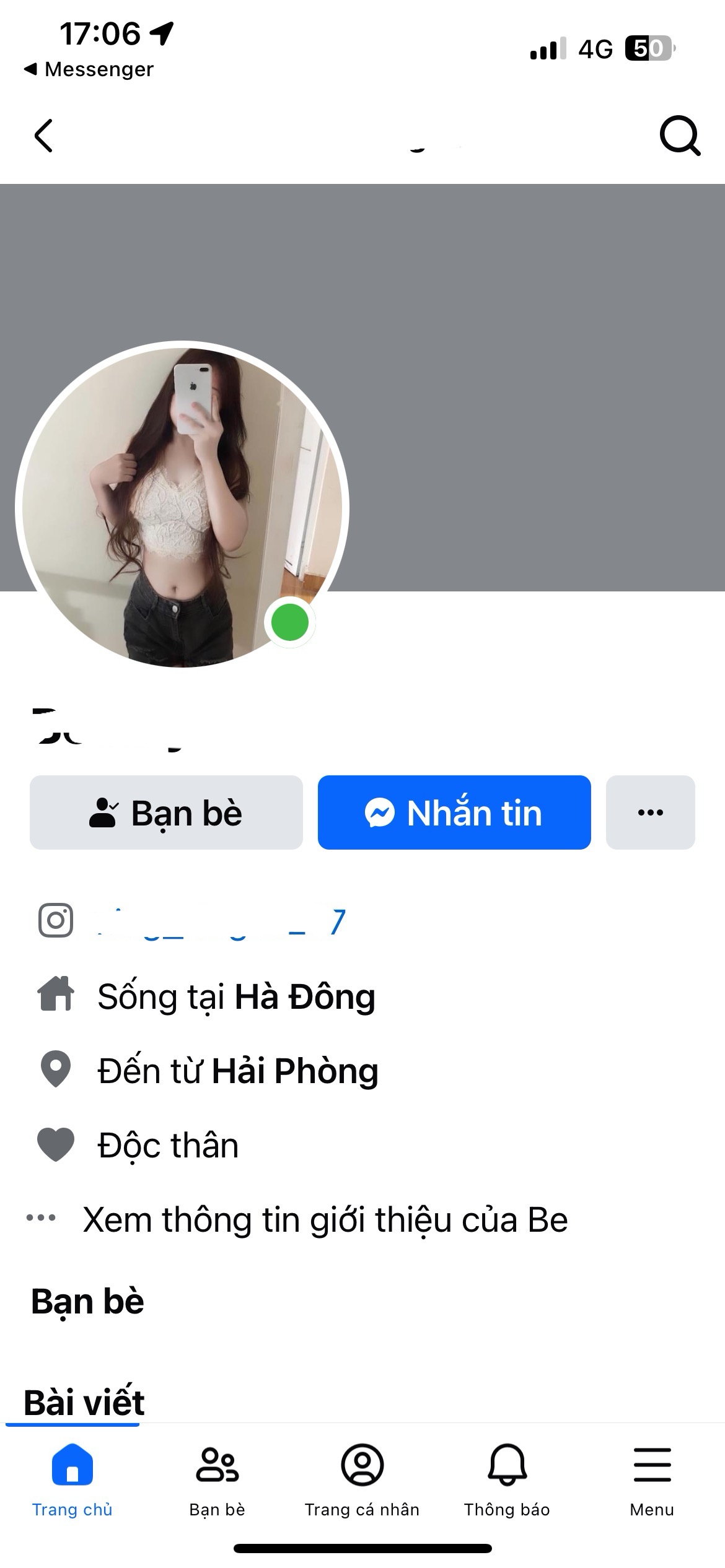This screenshot has width=725, height=1568.
Task: Open the three-dot more options button
Action: (650, 812)
